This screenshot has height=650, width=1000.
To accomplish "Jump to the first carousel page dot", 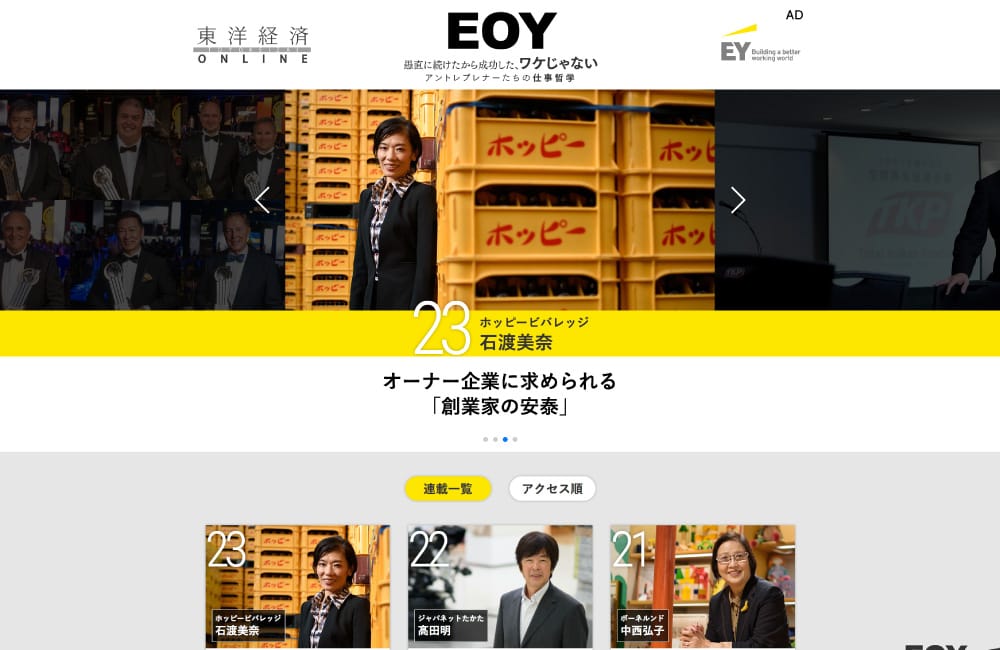I will pyautogui.click(x=485, y=439).
